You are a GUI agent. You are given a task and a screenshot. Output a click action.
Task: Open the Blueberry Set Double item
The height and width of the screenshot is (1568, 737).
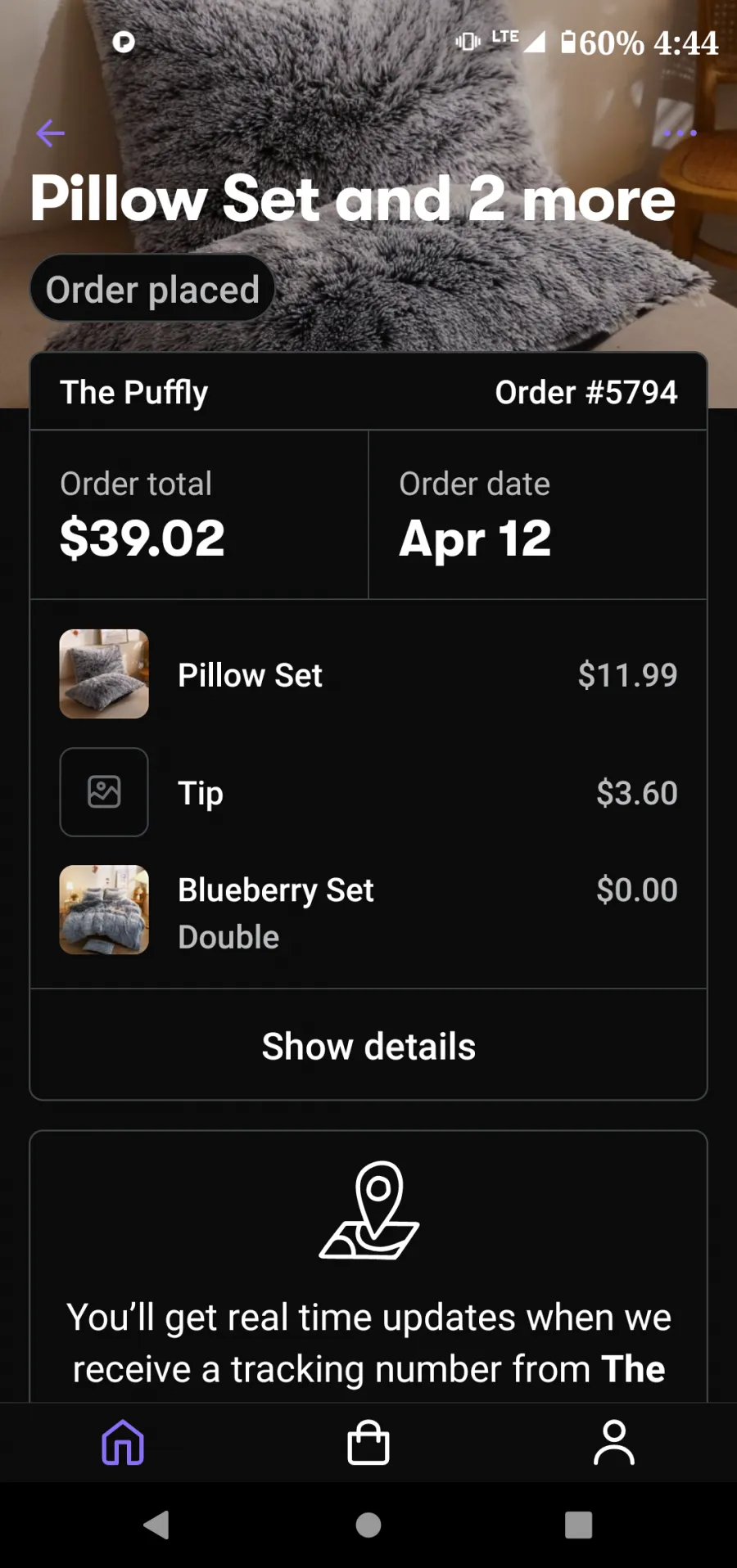coord(368,911)
